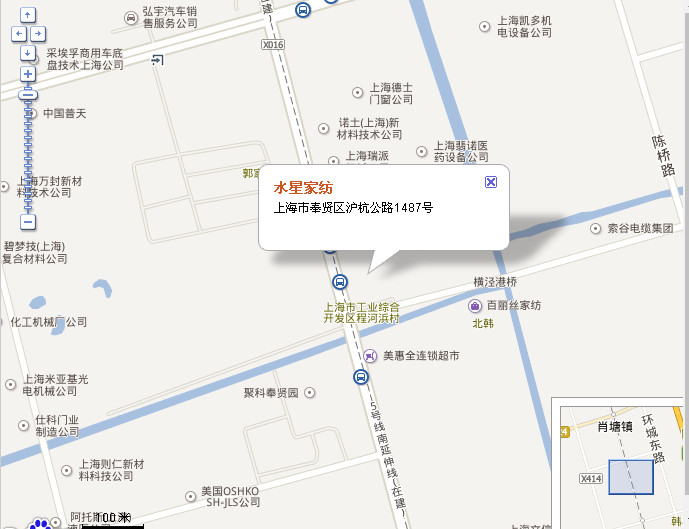Zoom out with the minus button

coord(28,222)
